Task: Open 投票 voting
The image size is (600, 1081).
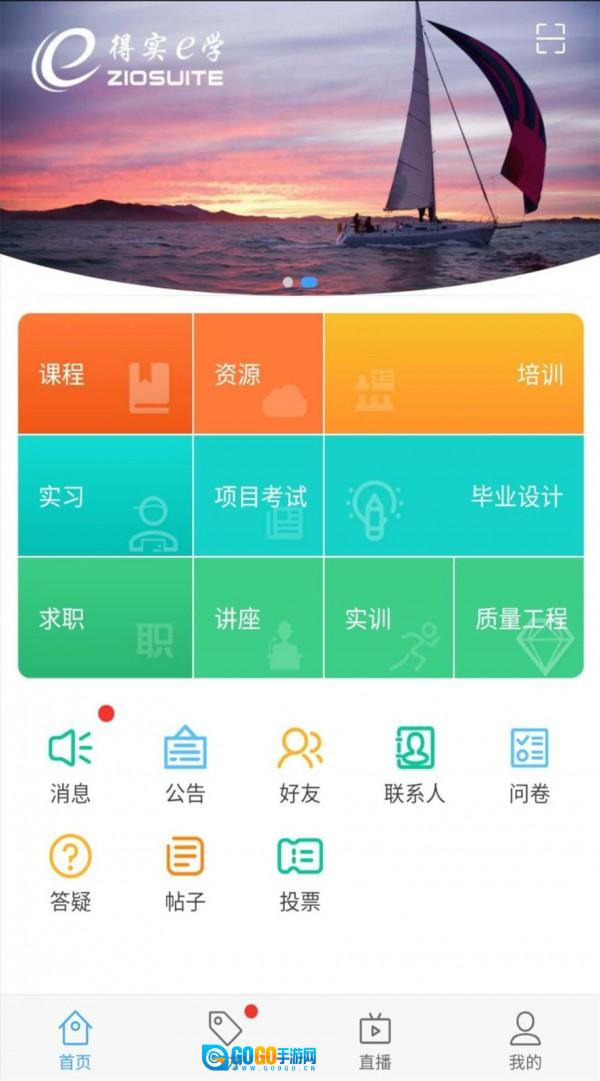Action: pos(300,872)
